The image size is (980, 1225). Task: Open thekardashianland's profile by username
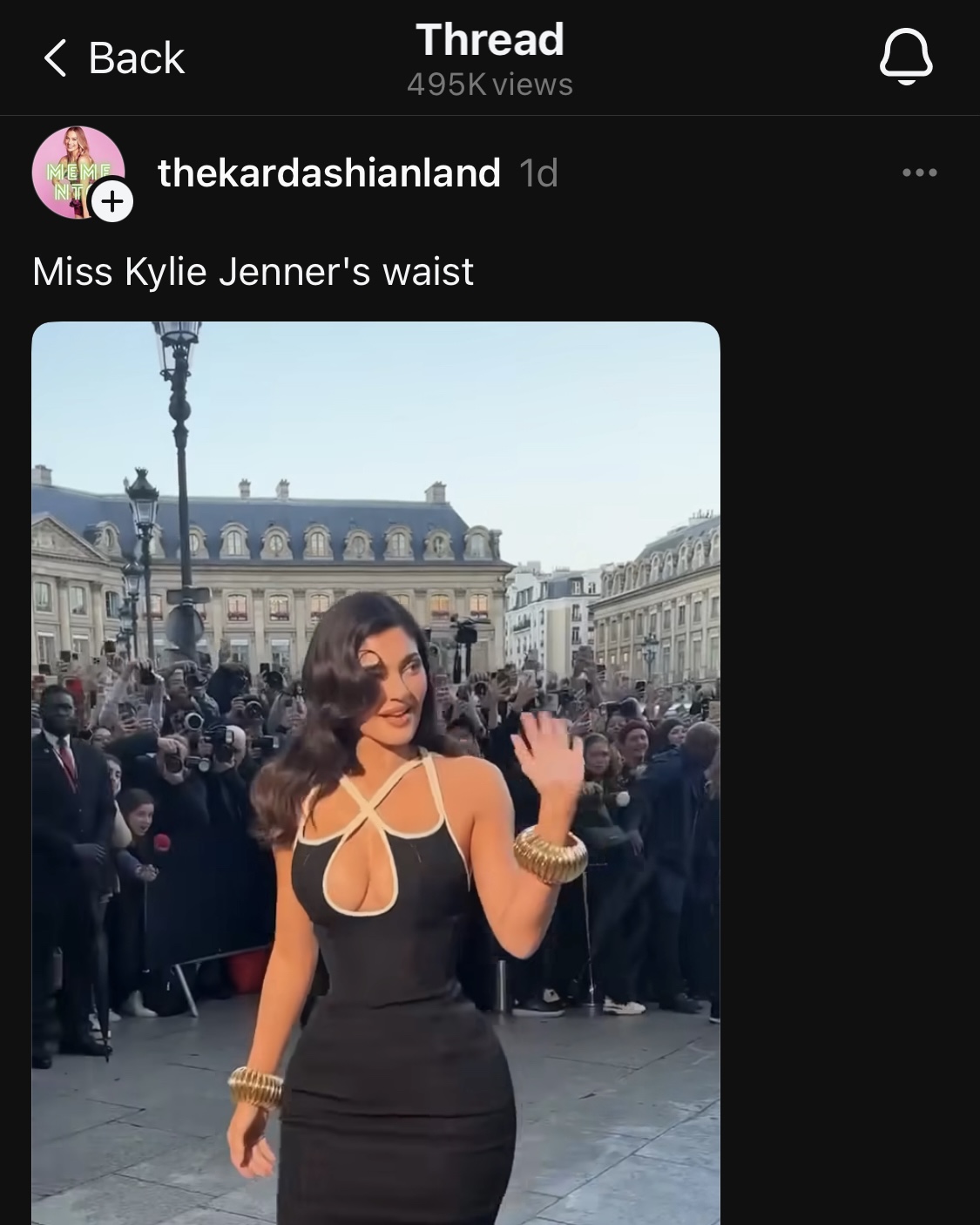328,173
